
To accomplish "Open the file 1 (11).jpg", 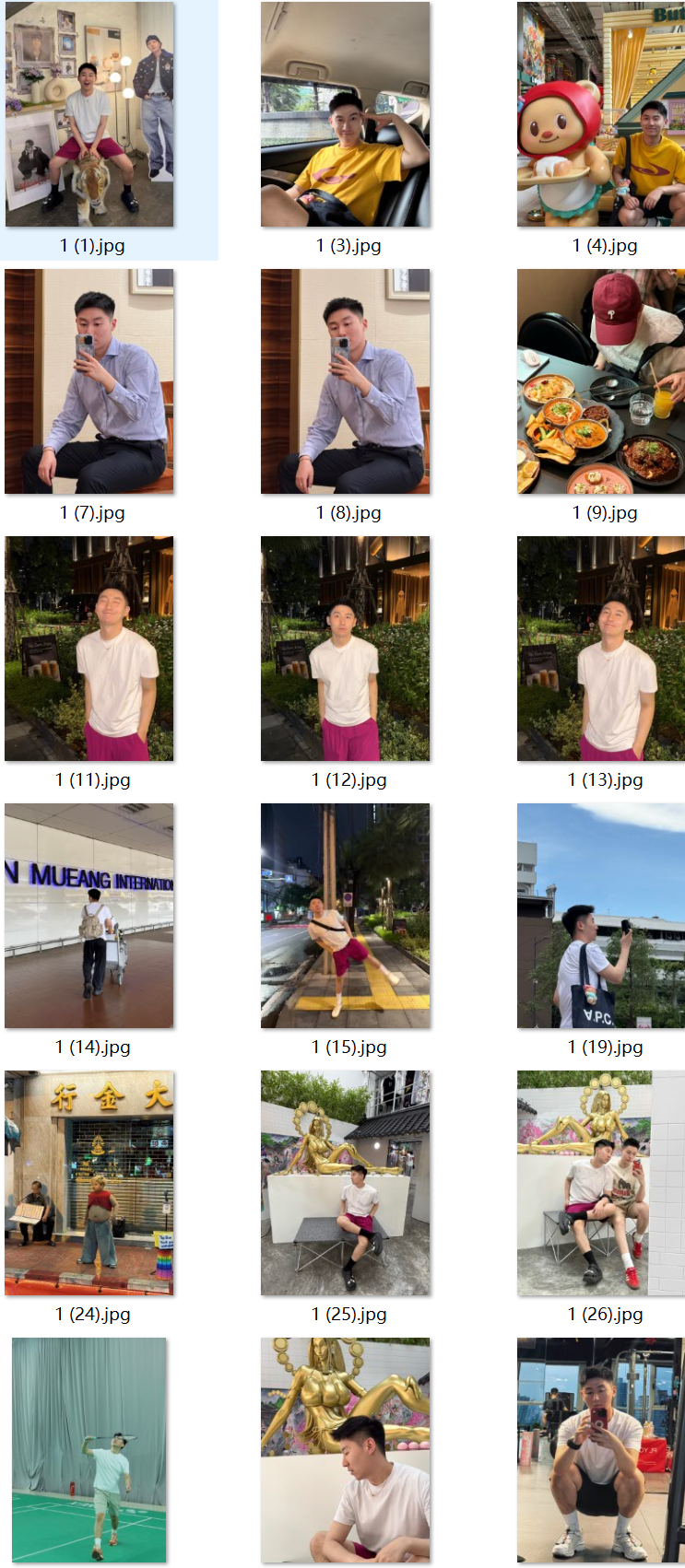I will click(89, 649).
